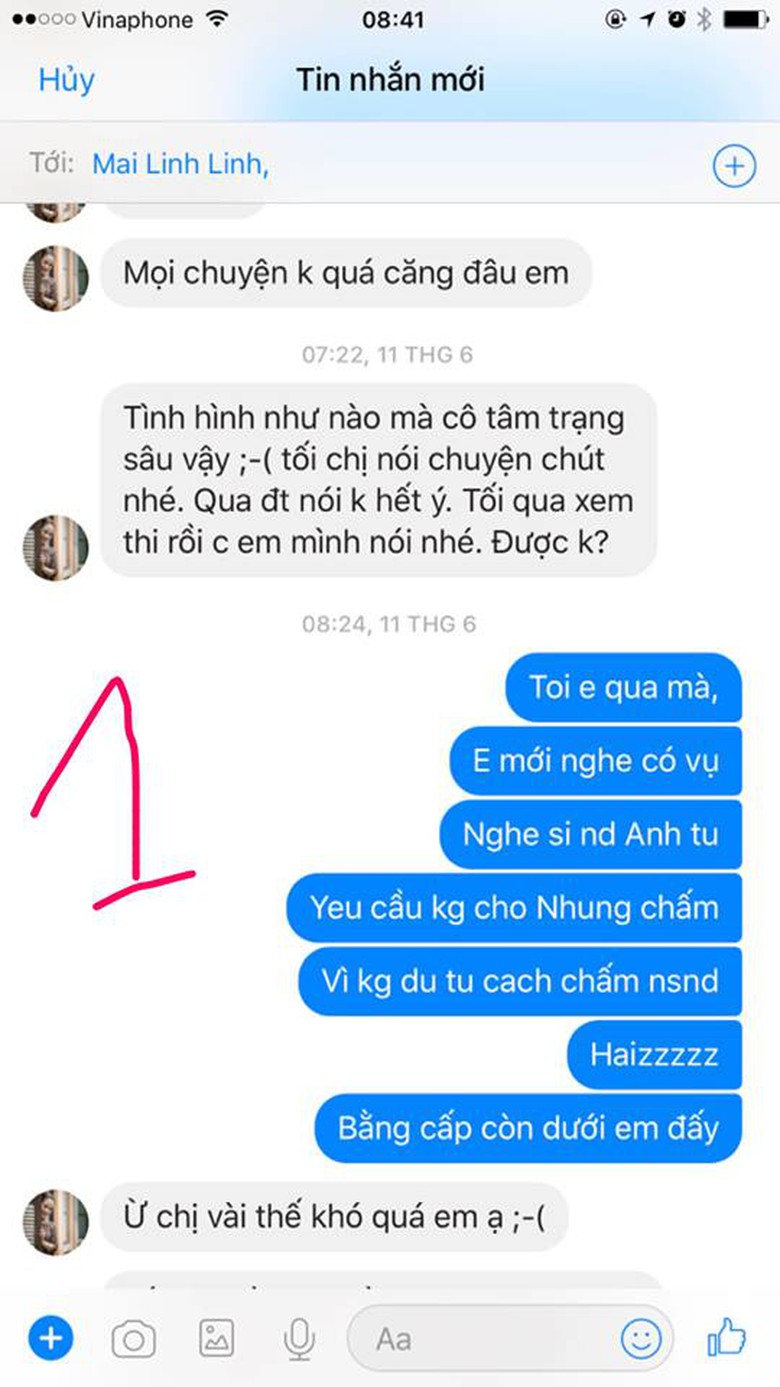Open the camera icon
780x1387 pixels.
click(x=133, y=1338)
